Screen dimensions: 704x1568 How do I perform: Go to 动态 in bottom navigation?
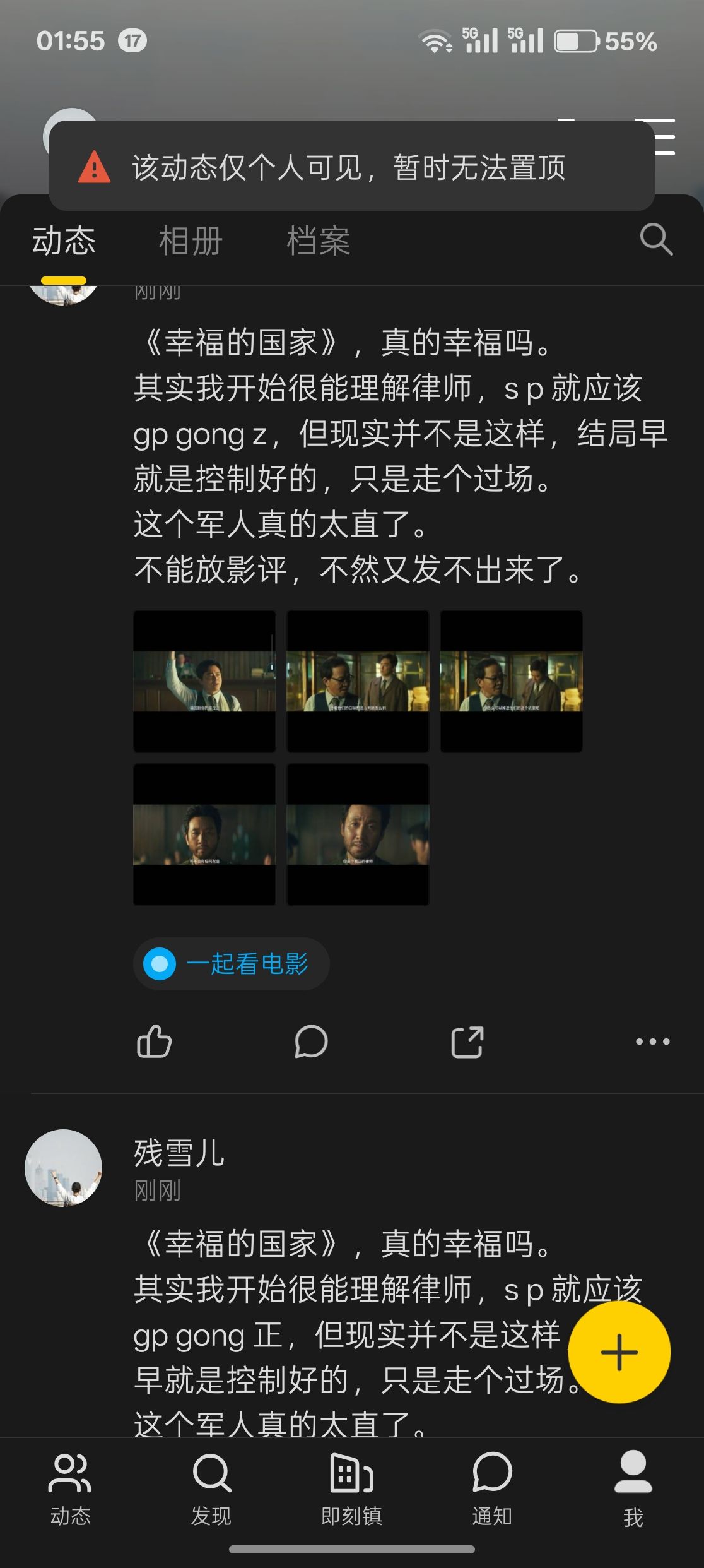coord(71,1489)
